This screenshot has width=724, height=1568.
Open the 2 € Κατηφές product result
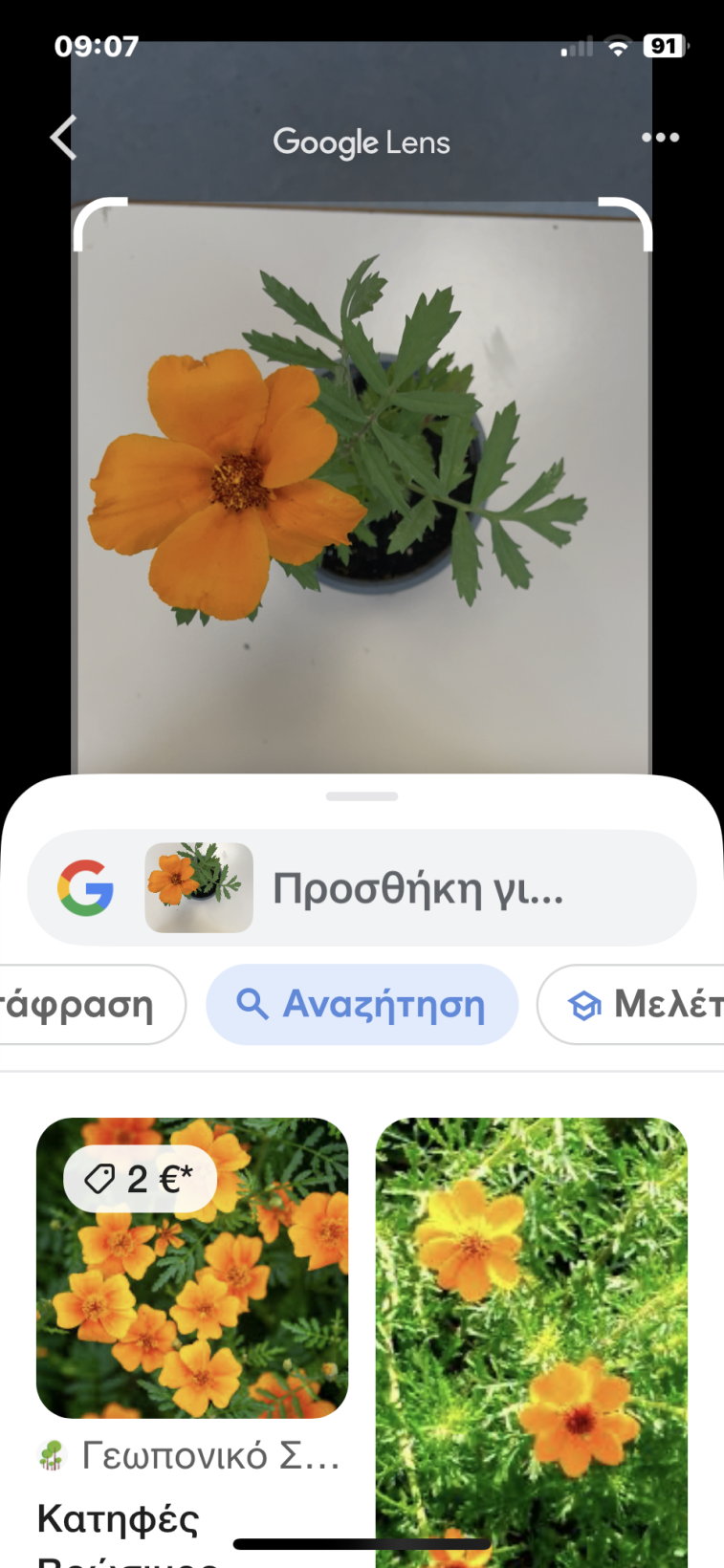192,1268
